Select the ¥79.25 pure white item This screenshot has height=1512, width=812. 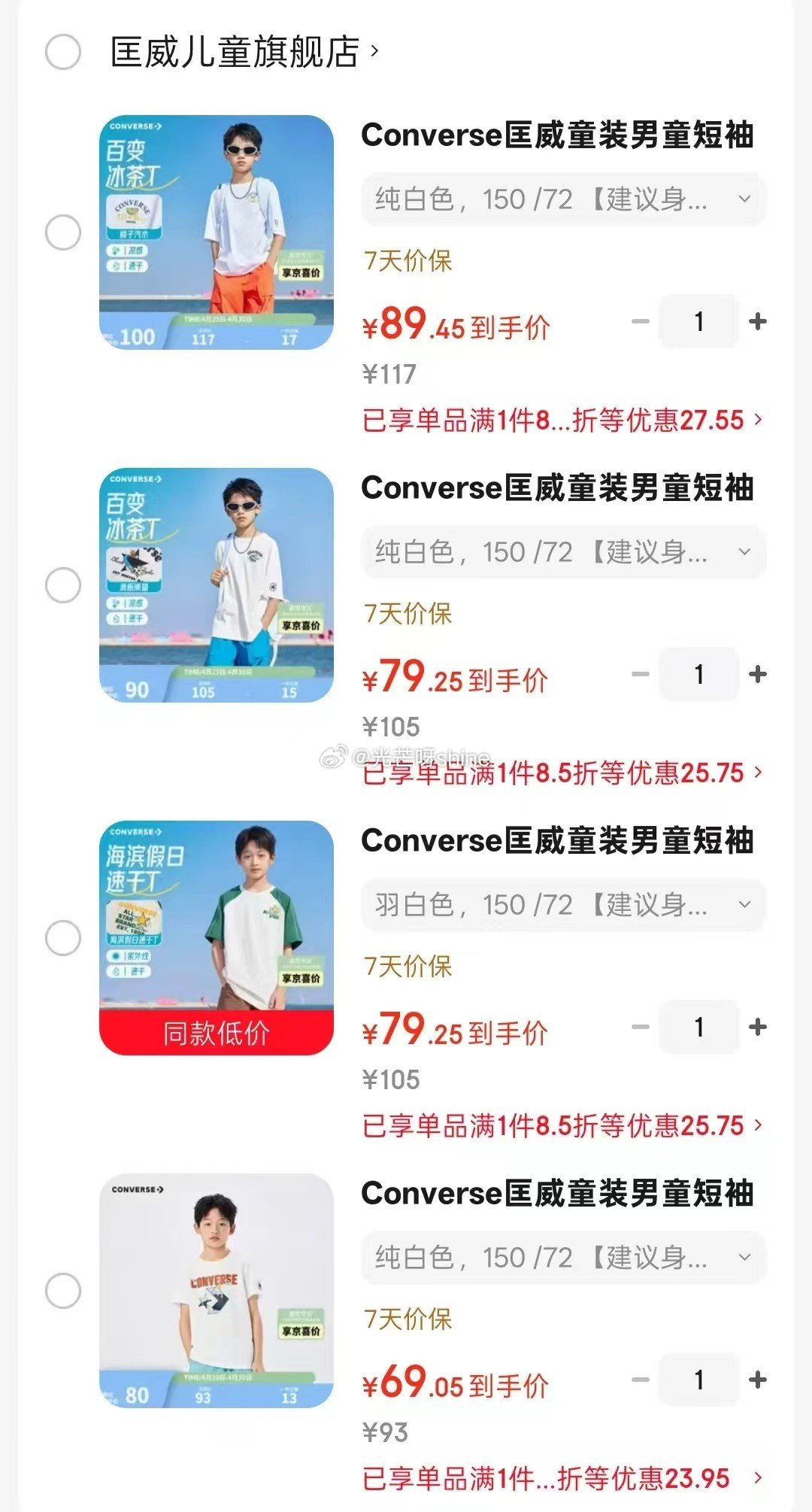[x=63, y=585]
